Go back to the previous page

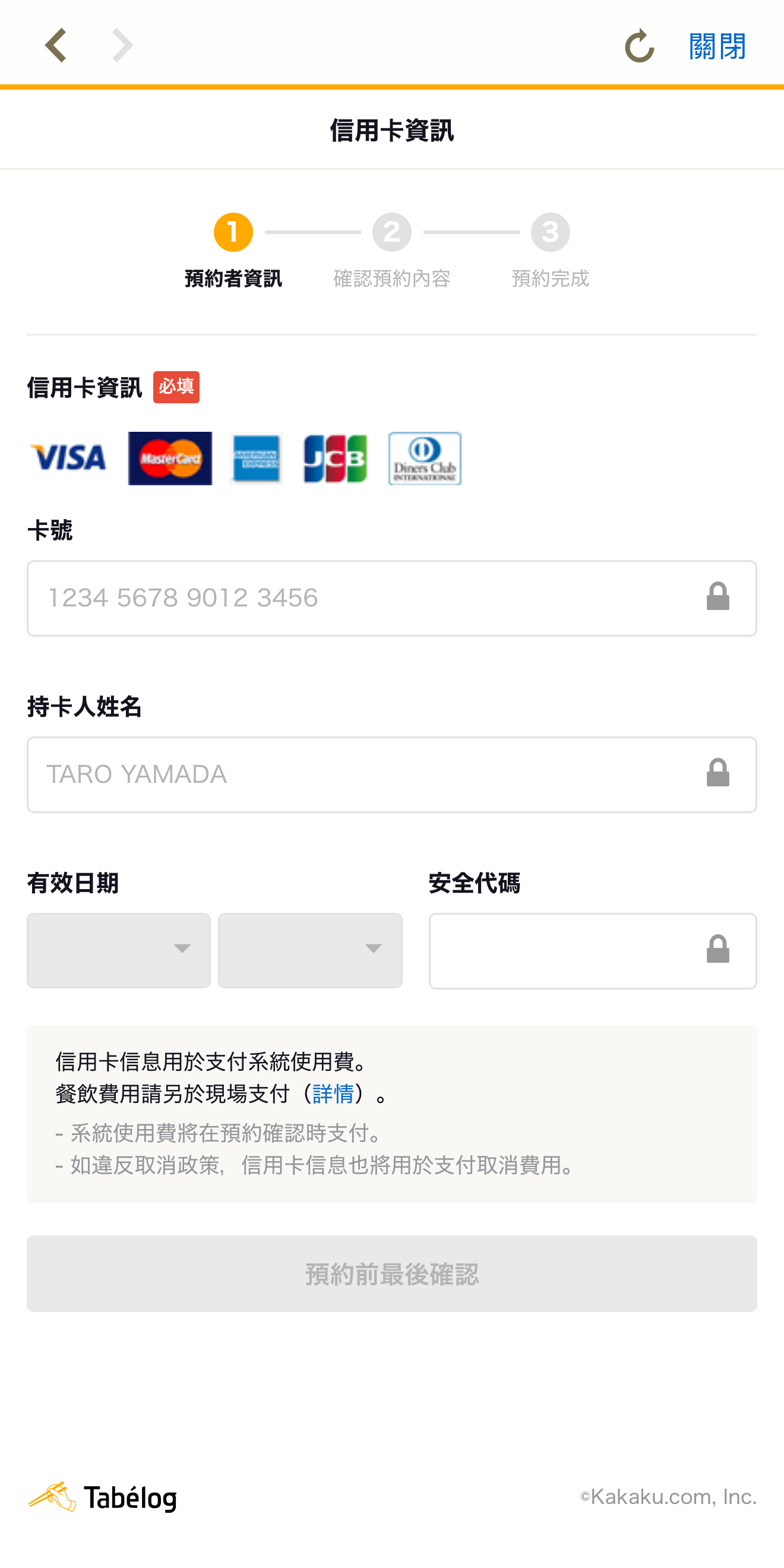tap(55, 46)
